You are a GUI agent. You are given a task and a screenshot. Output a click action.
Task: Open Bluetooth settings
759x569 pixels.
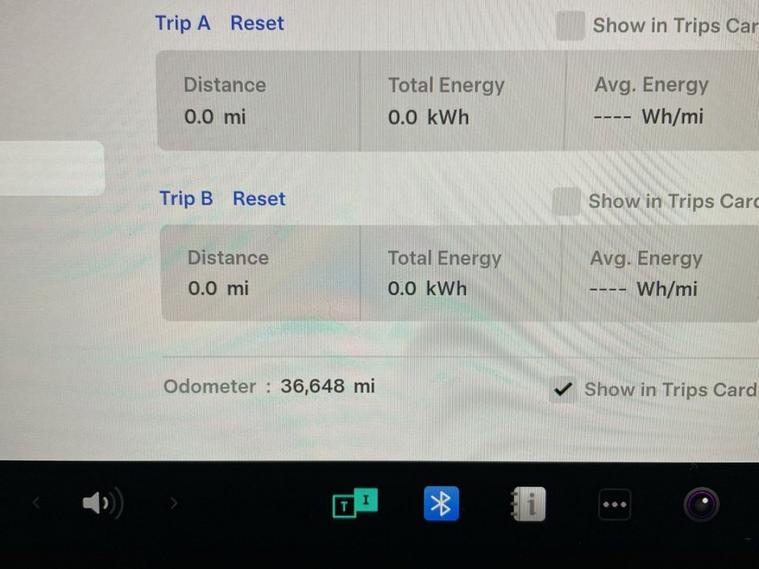tap(440, 504)
